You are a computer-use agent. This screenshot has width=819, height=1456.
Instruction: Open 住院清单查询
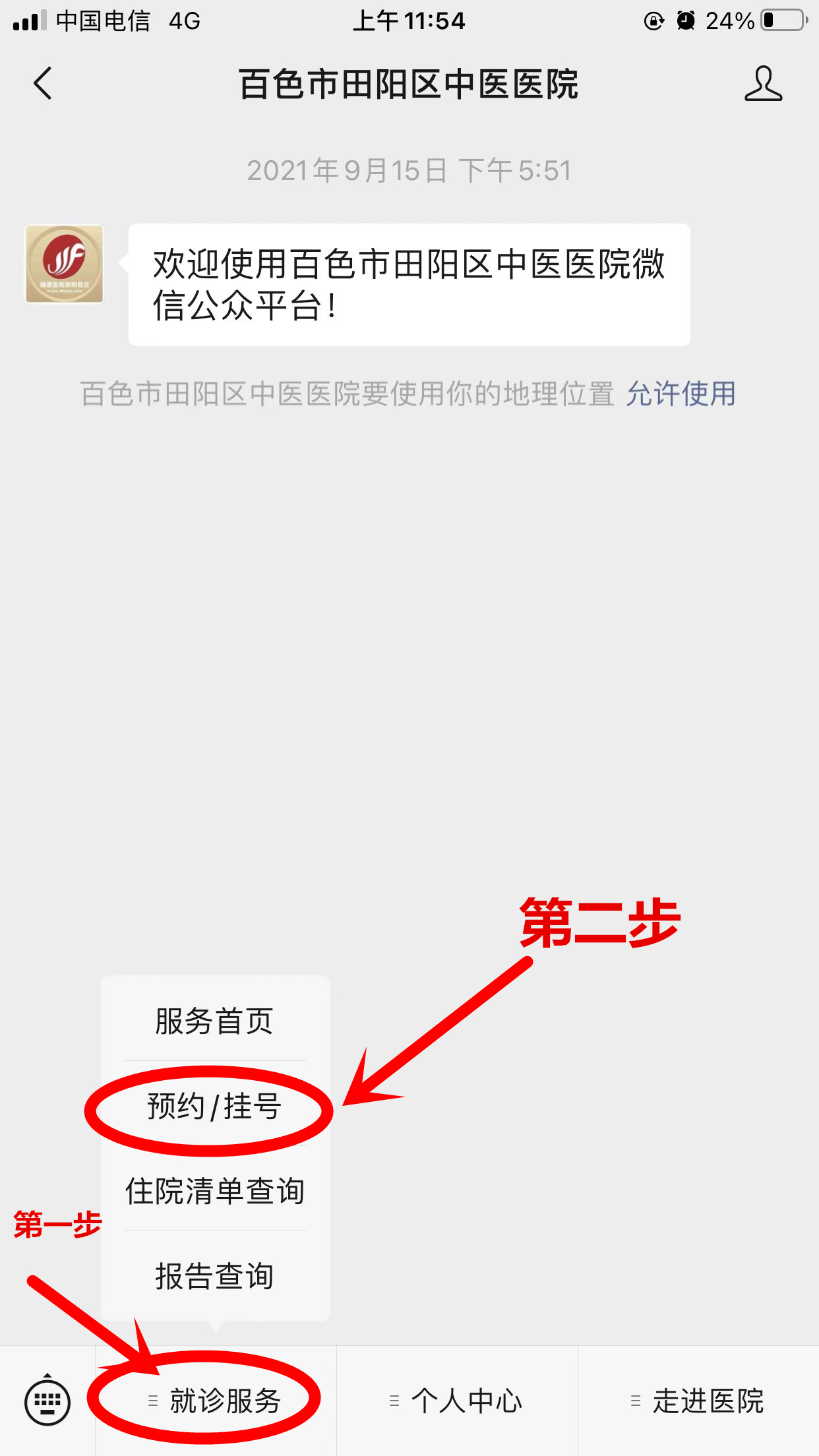pyautogui.click(x=215, y=1191)
